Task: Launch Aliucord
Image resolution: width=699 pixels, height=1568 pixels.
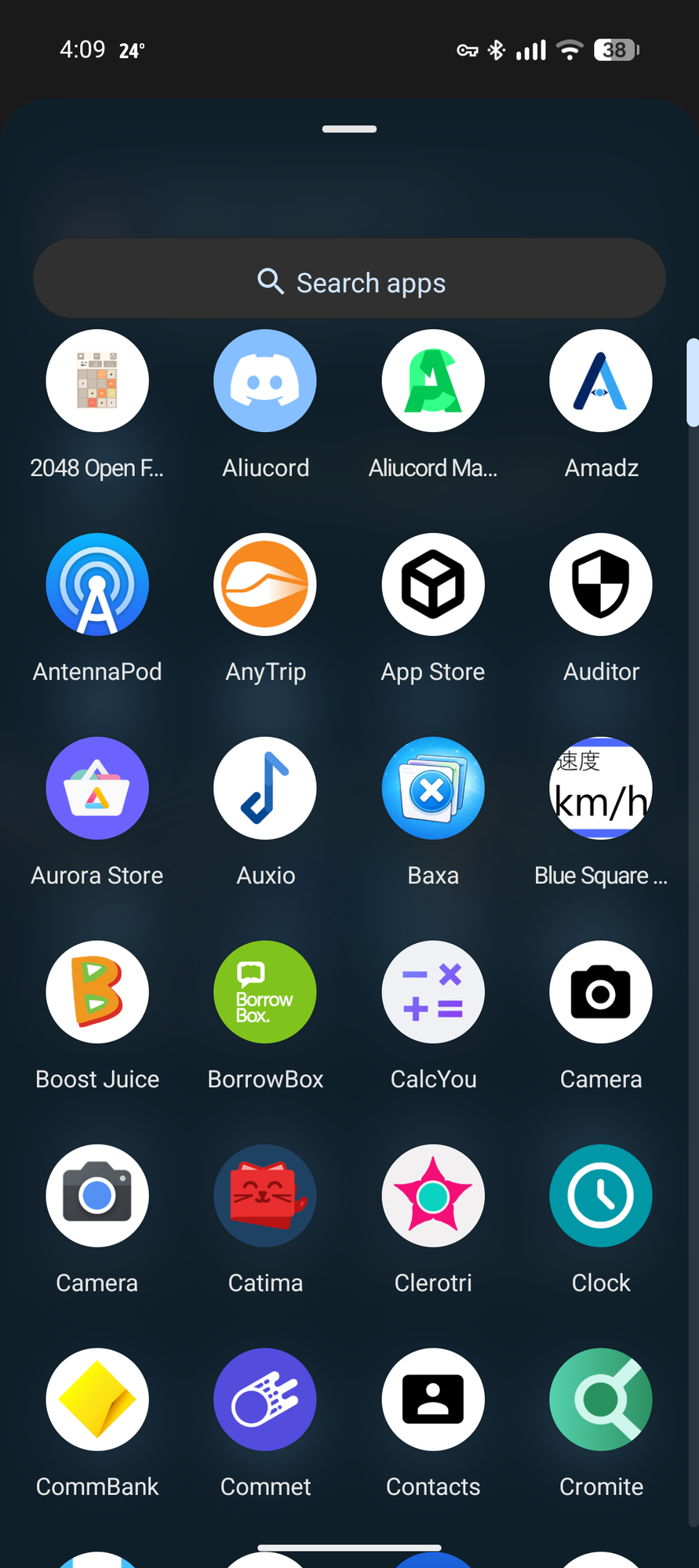Action: 265,381
